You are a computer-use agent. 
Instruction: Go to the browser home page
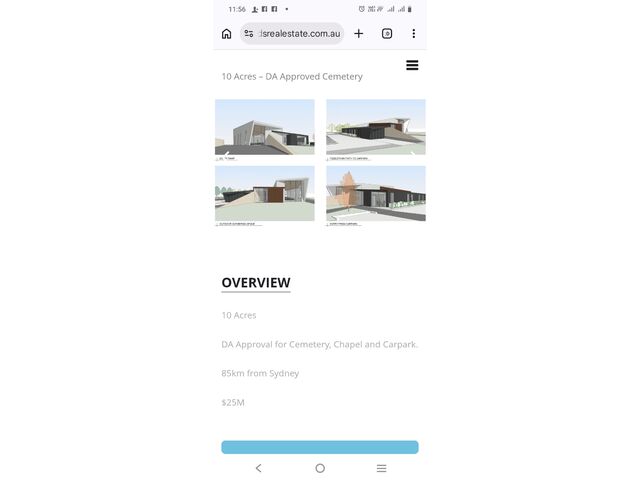tap(227, 34)
